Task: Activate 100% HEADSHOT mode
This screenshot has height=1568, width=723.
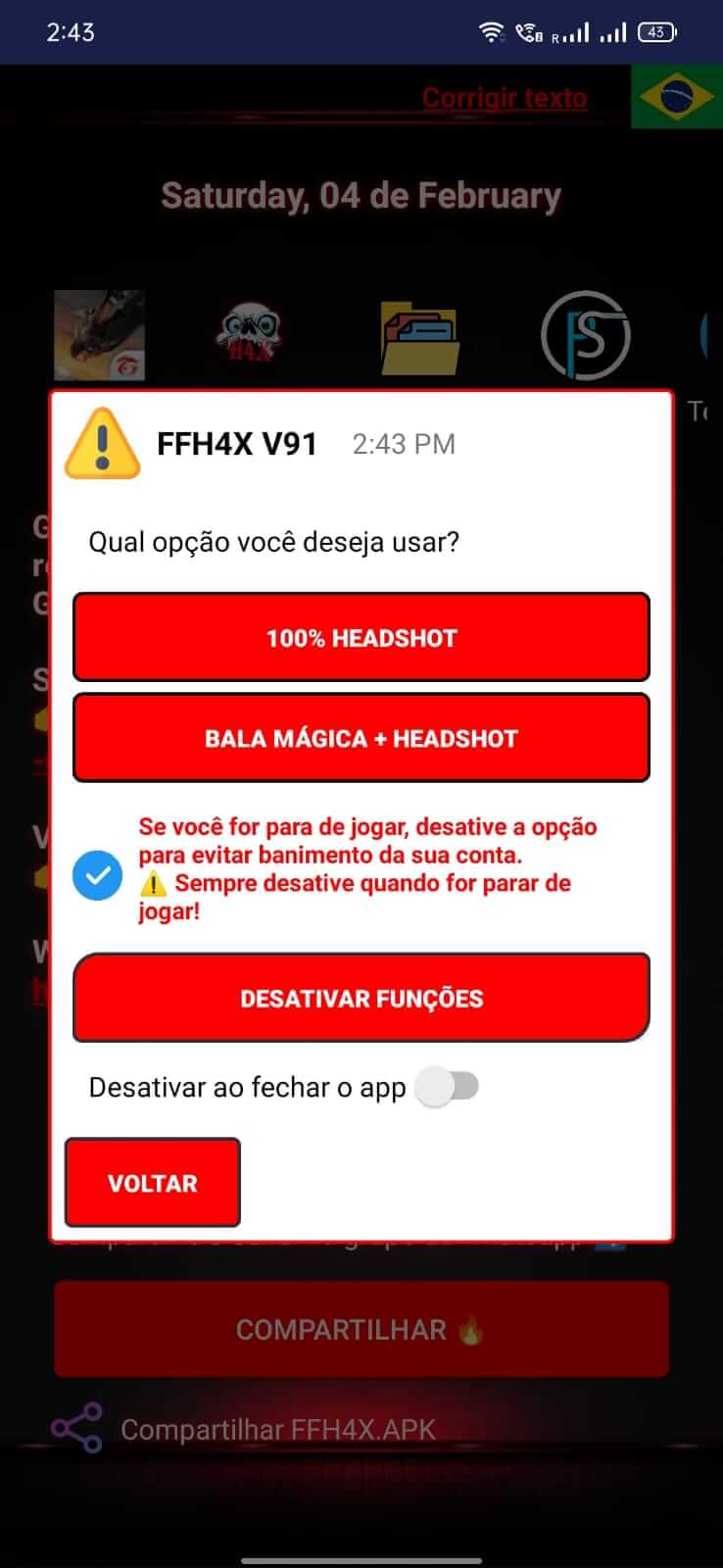Action: tap(361, 637)
